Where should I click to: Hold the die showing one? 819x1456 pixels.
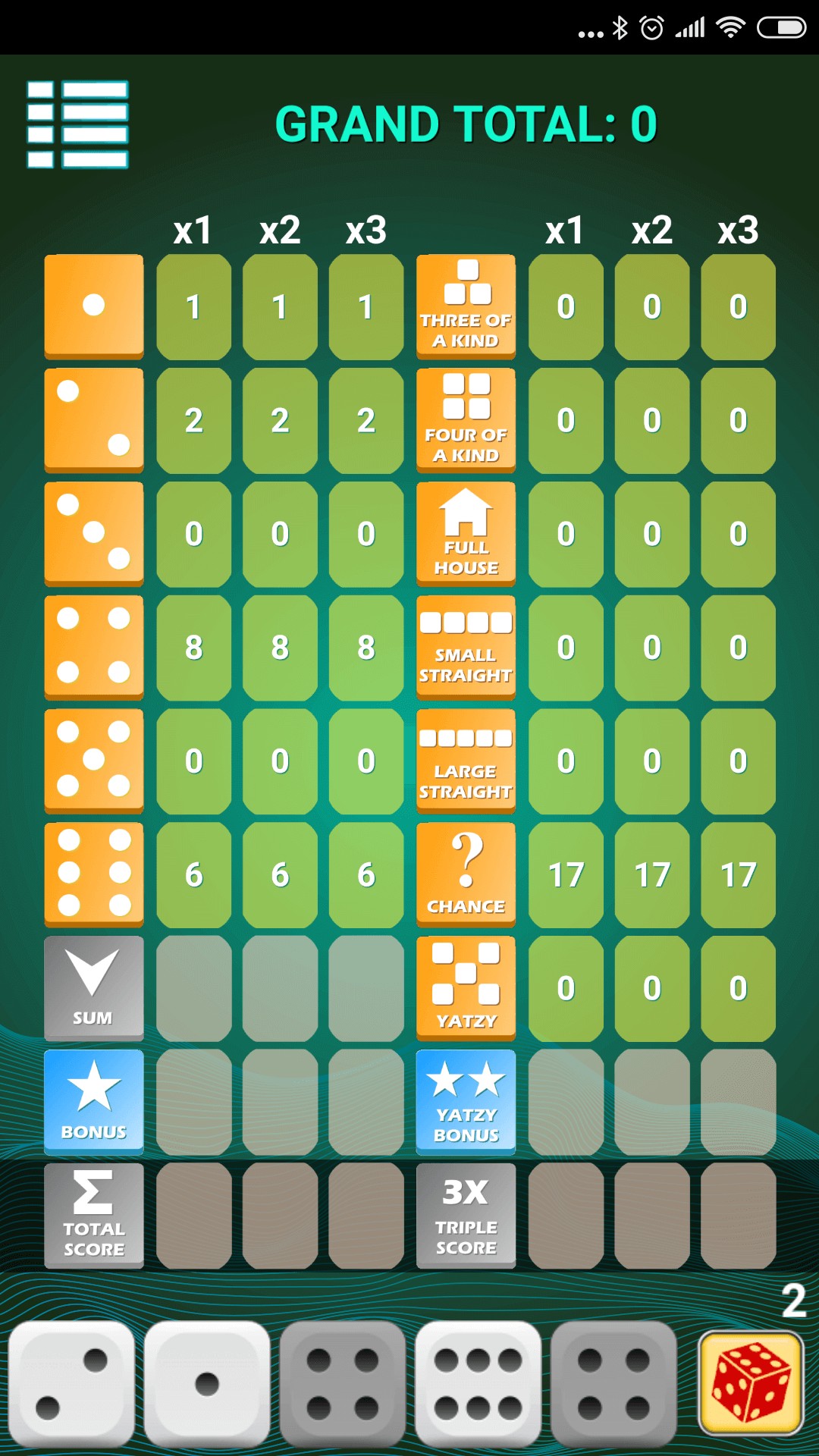(207, 1382)
